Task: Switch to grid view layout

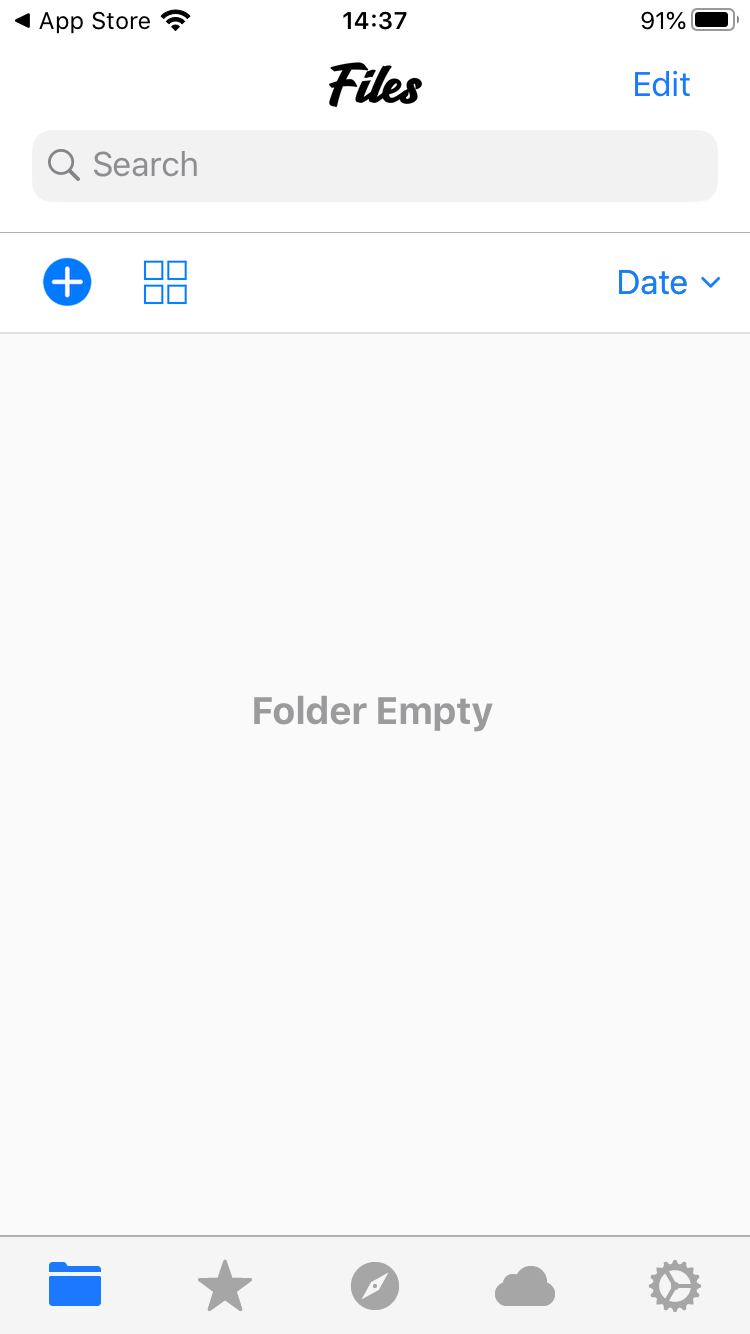Action: (165, 282)
